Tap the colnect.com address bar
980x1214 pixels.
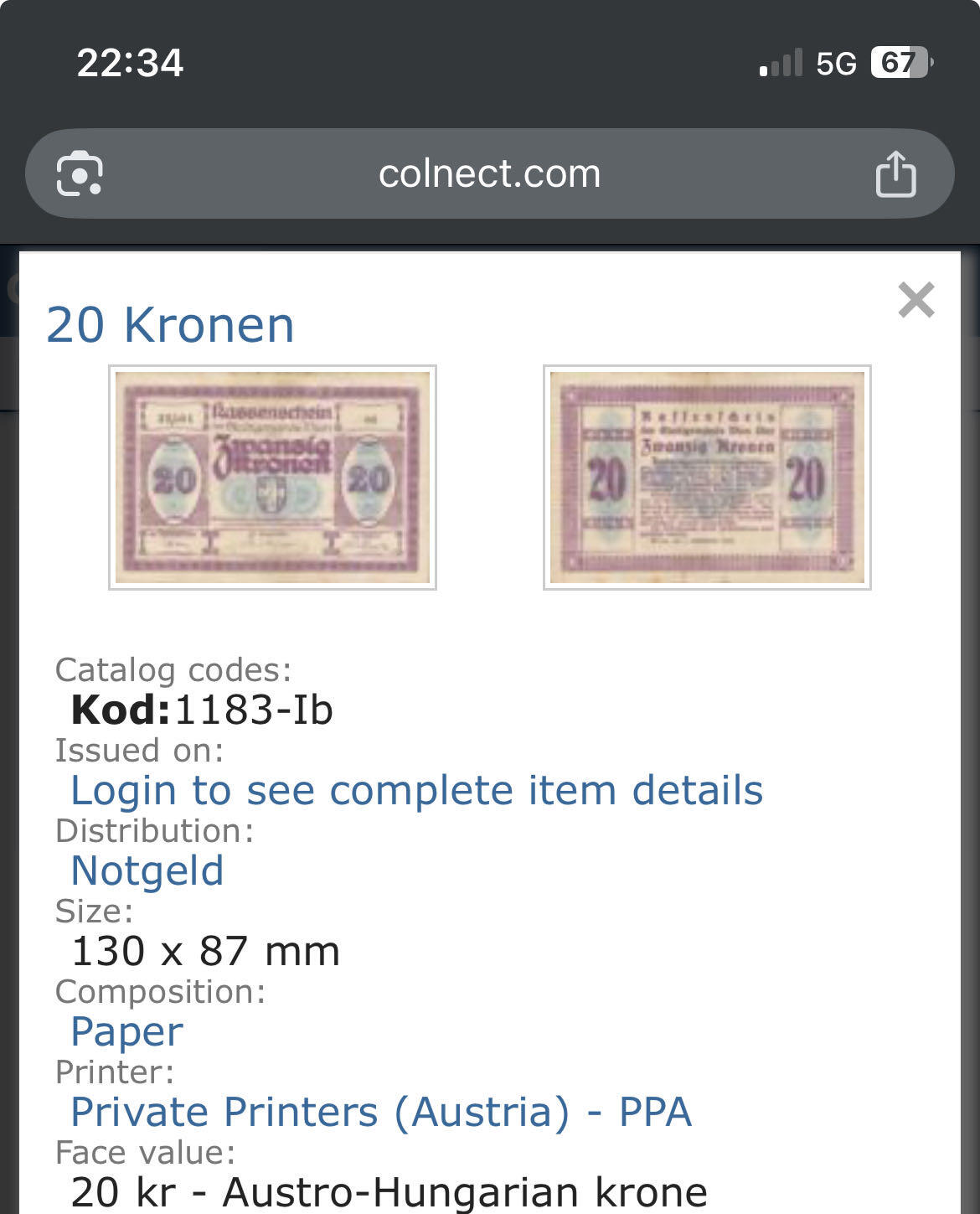click(489, 174)
